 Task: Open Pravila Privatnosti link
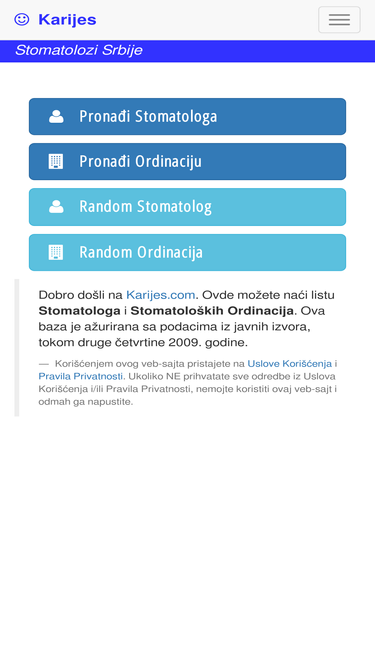point(81,376)
